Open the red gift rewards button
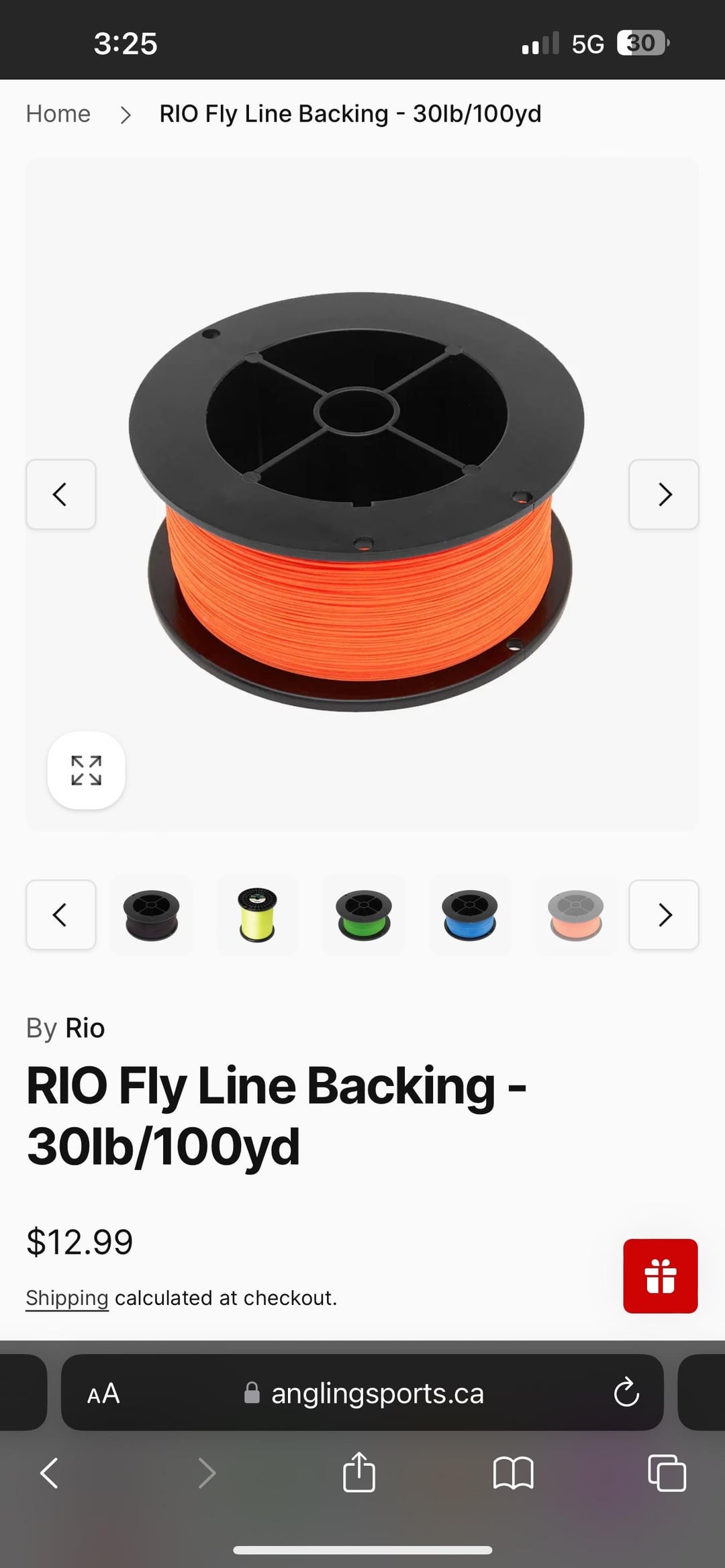725x1568 pixels. tap(660, 1275)
